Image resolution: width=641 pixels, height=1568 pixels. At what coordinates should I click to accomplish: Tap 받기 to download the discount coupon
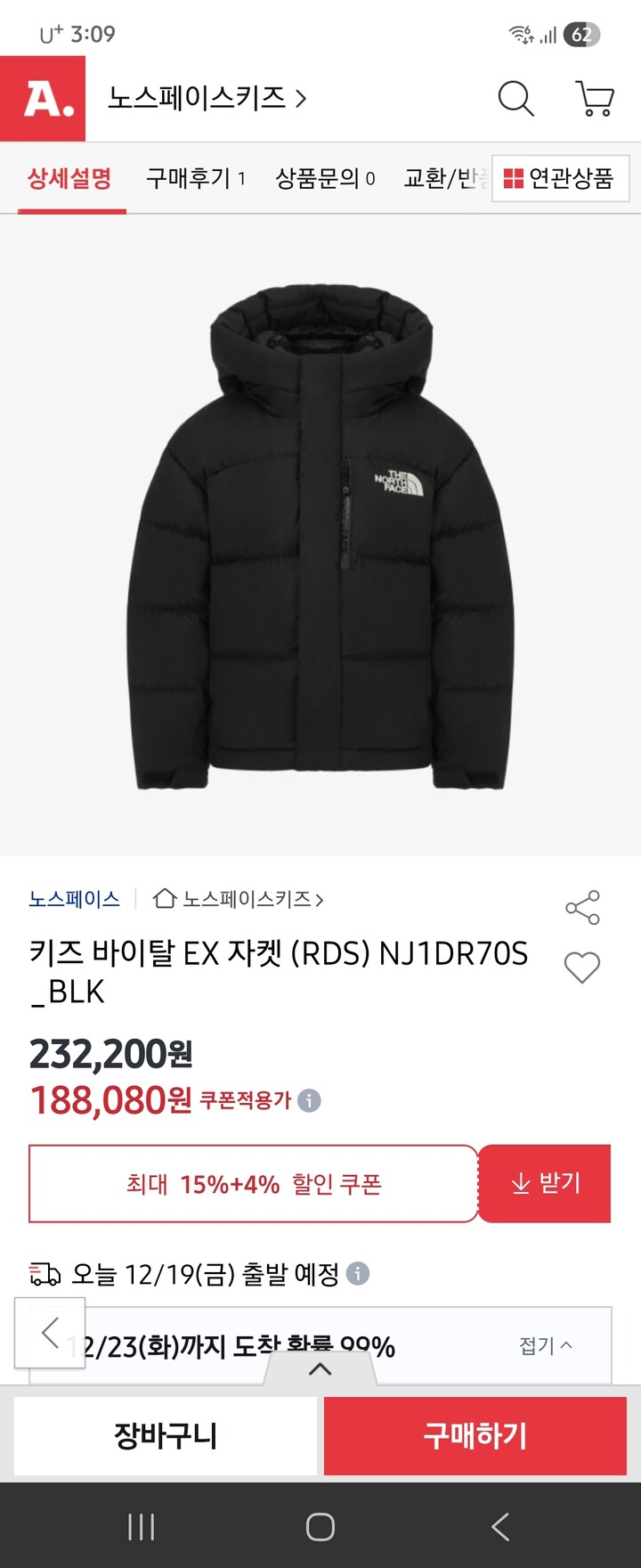546,1183
